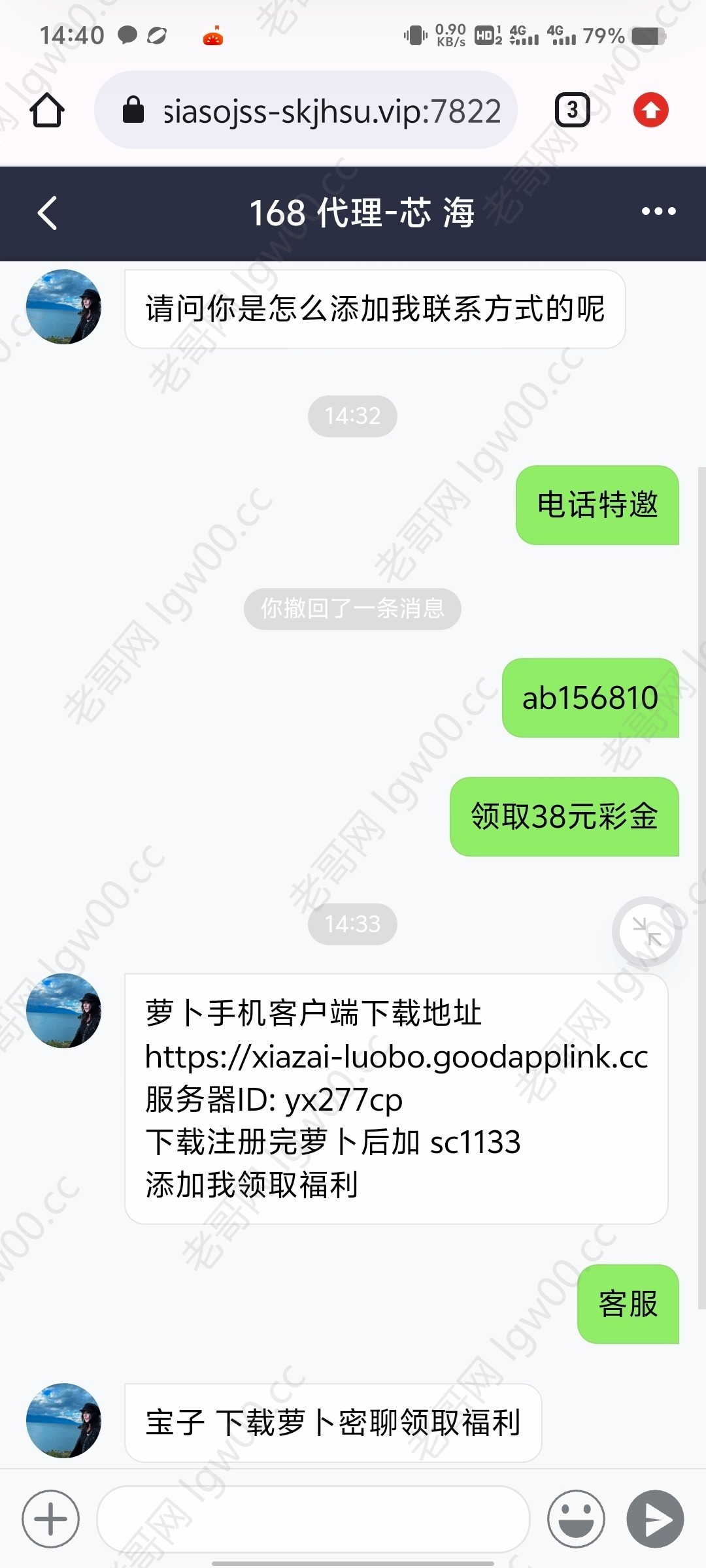View the three open browser tabs
Screen dimensions: 706x1568
tap(572, 110)
